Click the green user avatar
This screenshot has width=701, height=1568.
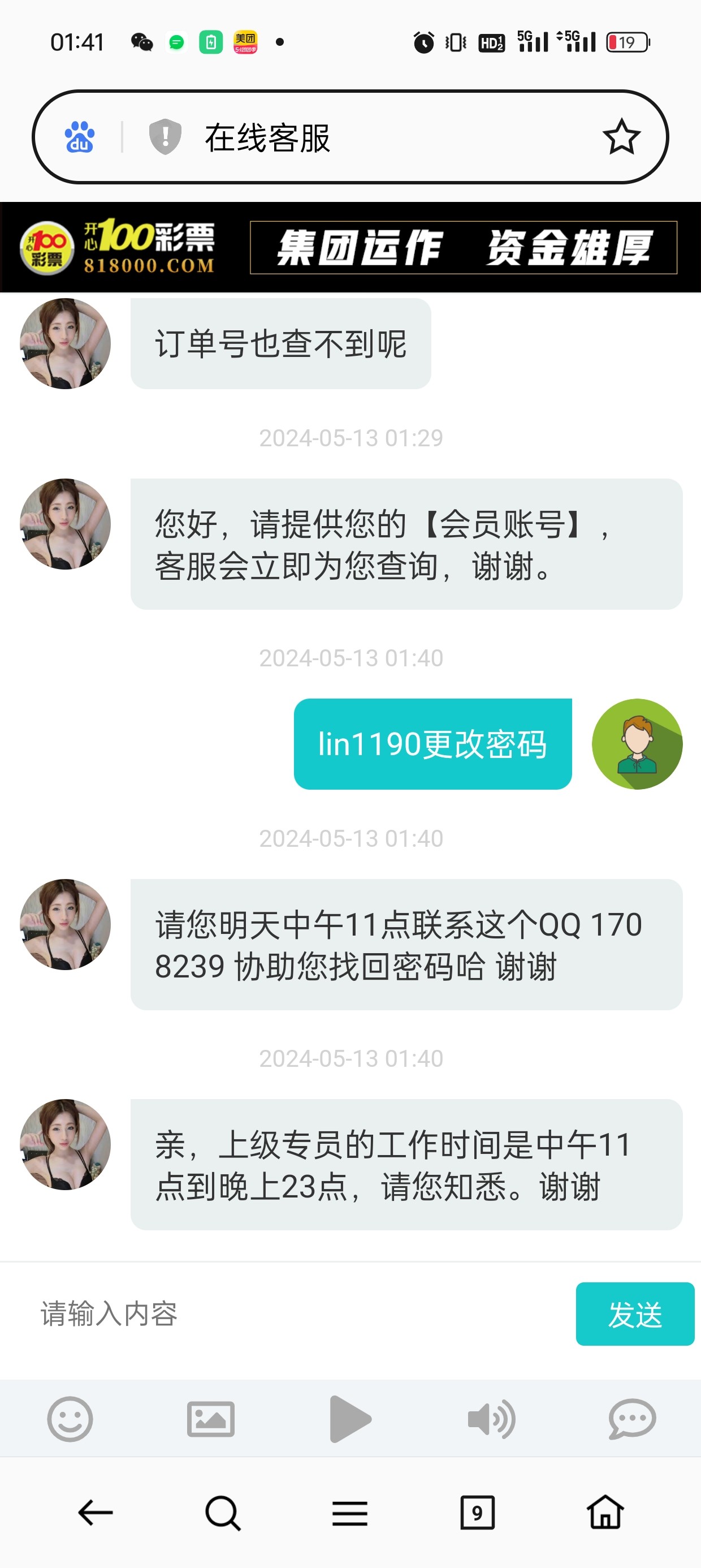[x=637, y=744]
